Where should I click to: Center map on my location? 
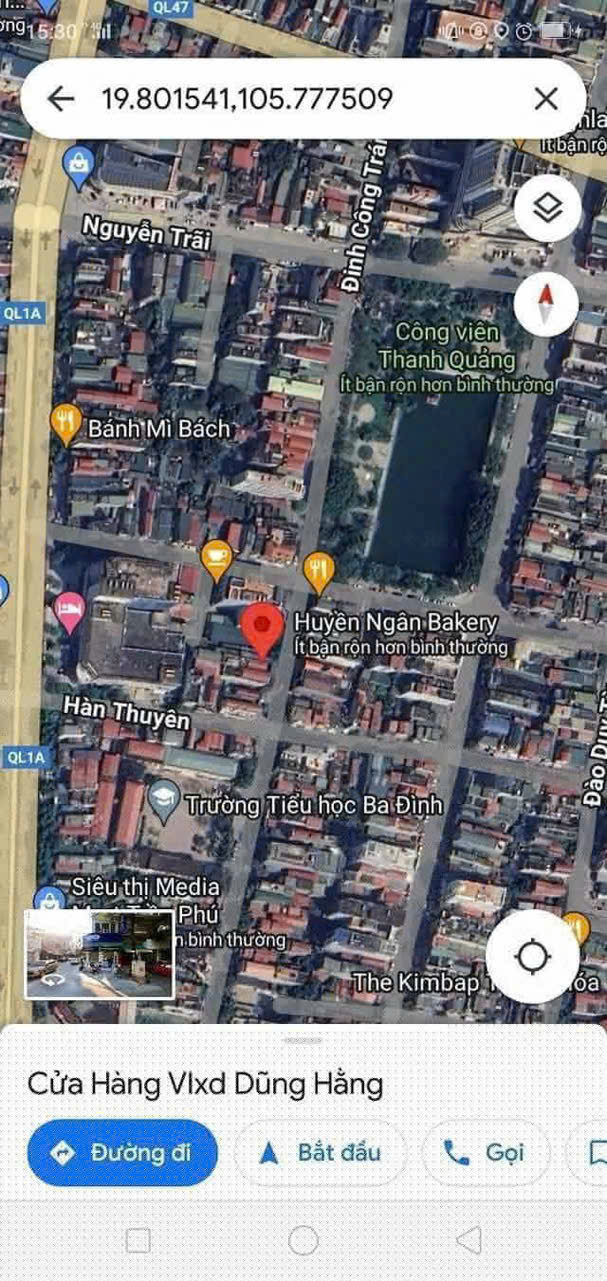(532, 957)
